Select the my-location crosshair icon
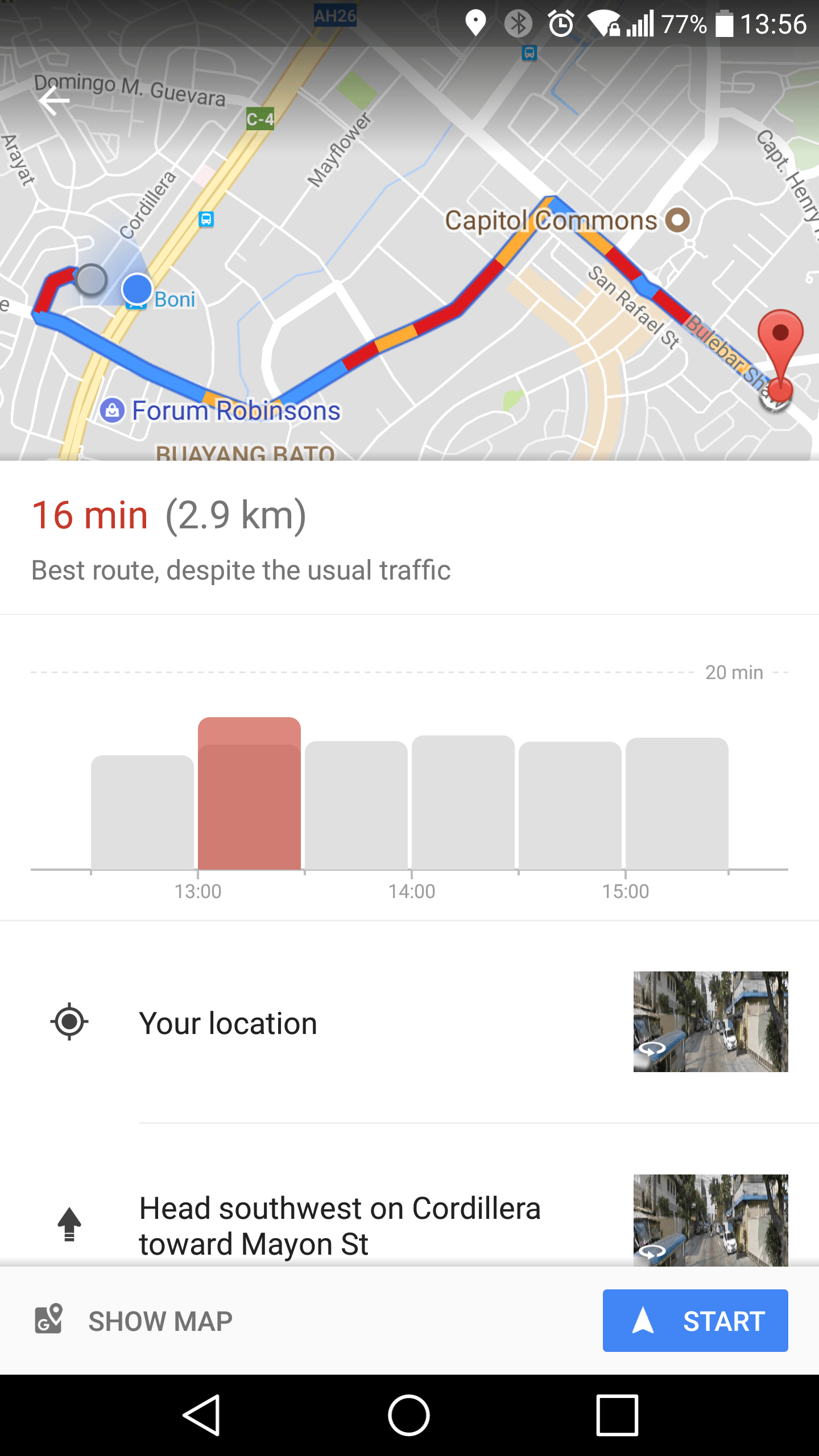The height and width of the screenshot is (1456, 819). click(x=69, y=1022)
